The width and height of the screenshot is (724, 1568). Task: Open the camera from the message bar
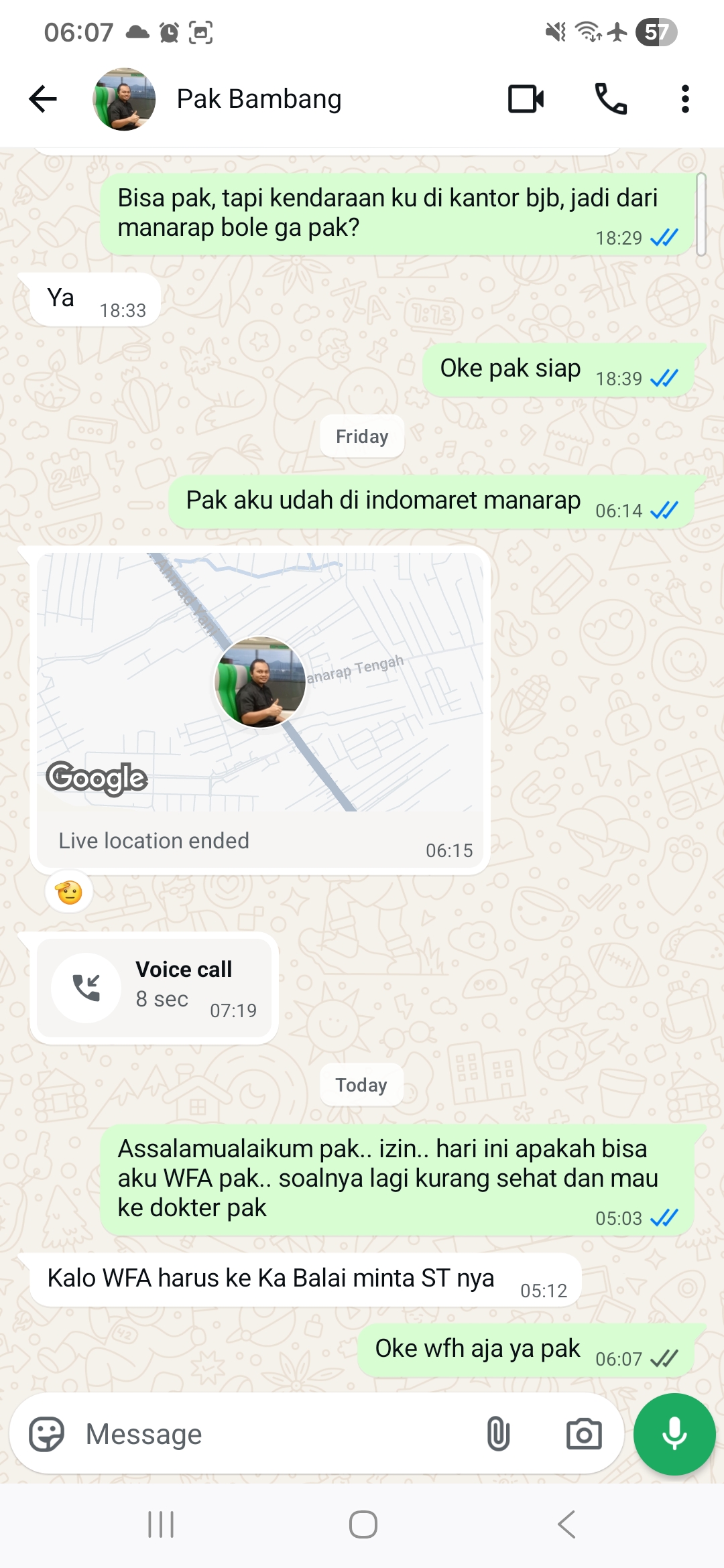(x=584, y=1434)
